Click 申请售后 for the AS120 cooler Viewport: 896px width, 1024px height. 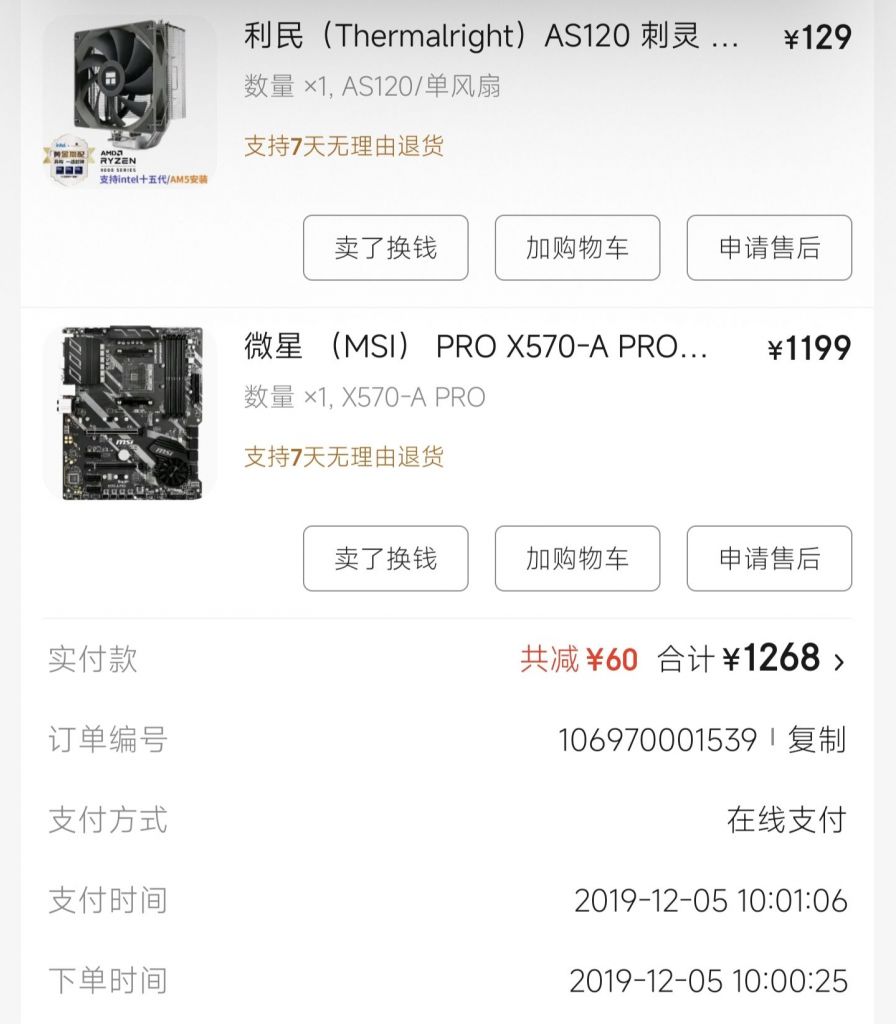[769, 248]
